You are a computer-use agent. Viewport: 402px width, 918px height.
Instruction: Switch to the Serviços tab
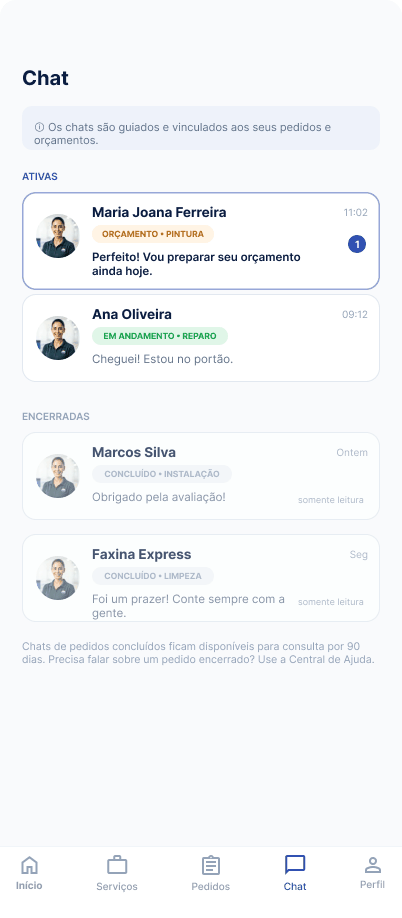pos(117,873)
